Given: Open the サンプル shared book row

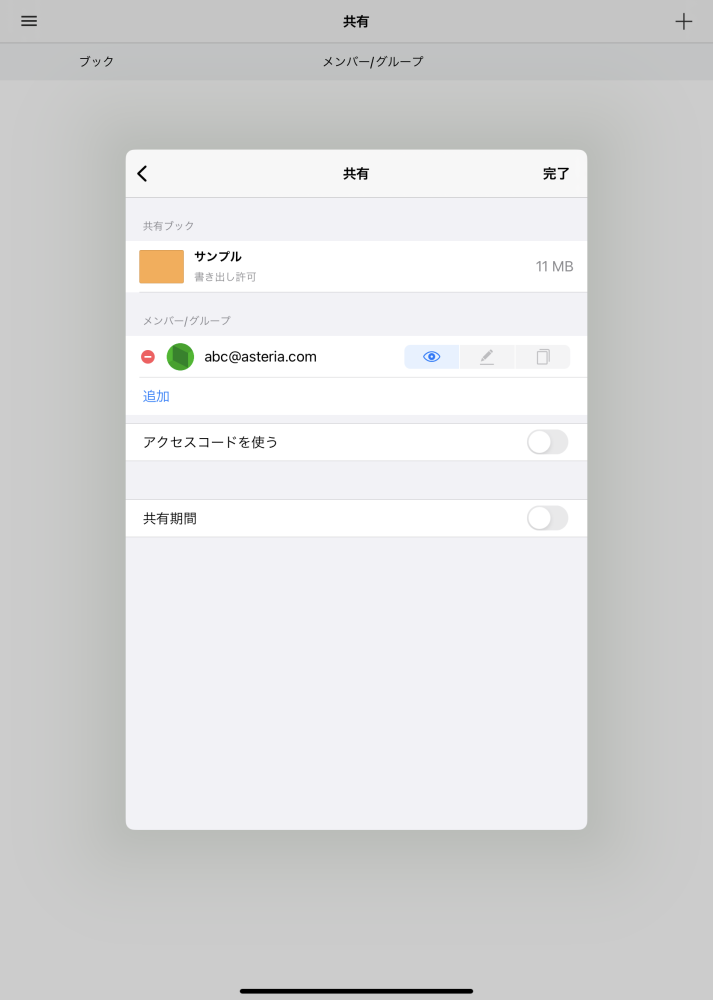Looking at the screenshot, I should click(356, 266).
